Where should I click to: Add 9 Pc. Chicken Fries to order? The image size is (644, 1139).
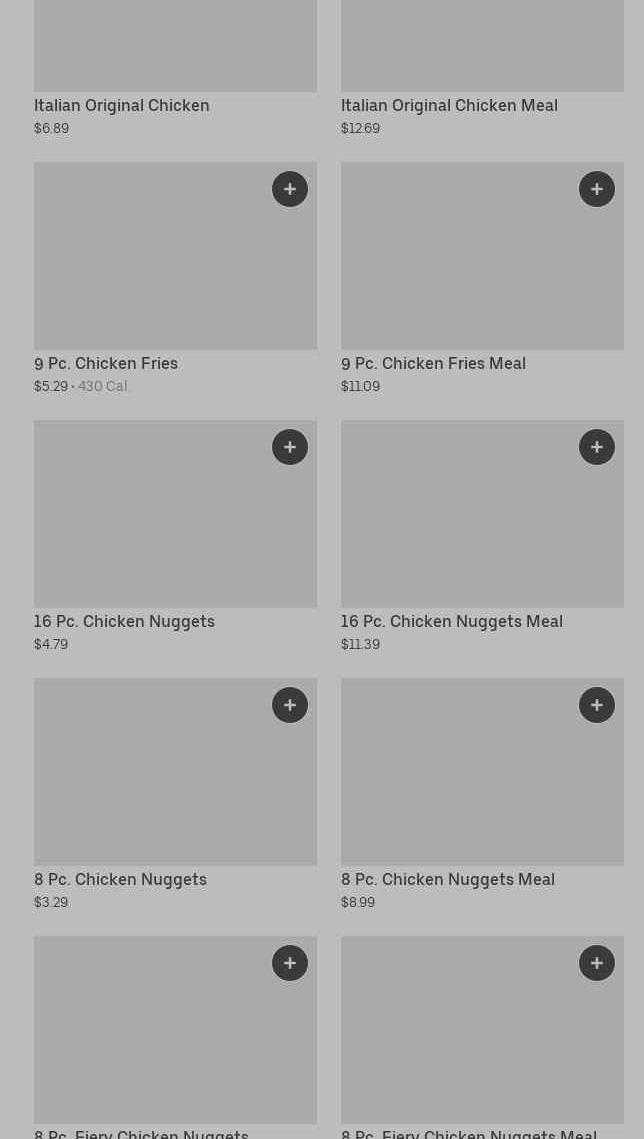(x=290, y=189)
